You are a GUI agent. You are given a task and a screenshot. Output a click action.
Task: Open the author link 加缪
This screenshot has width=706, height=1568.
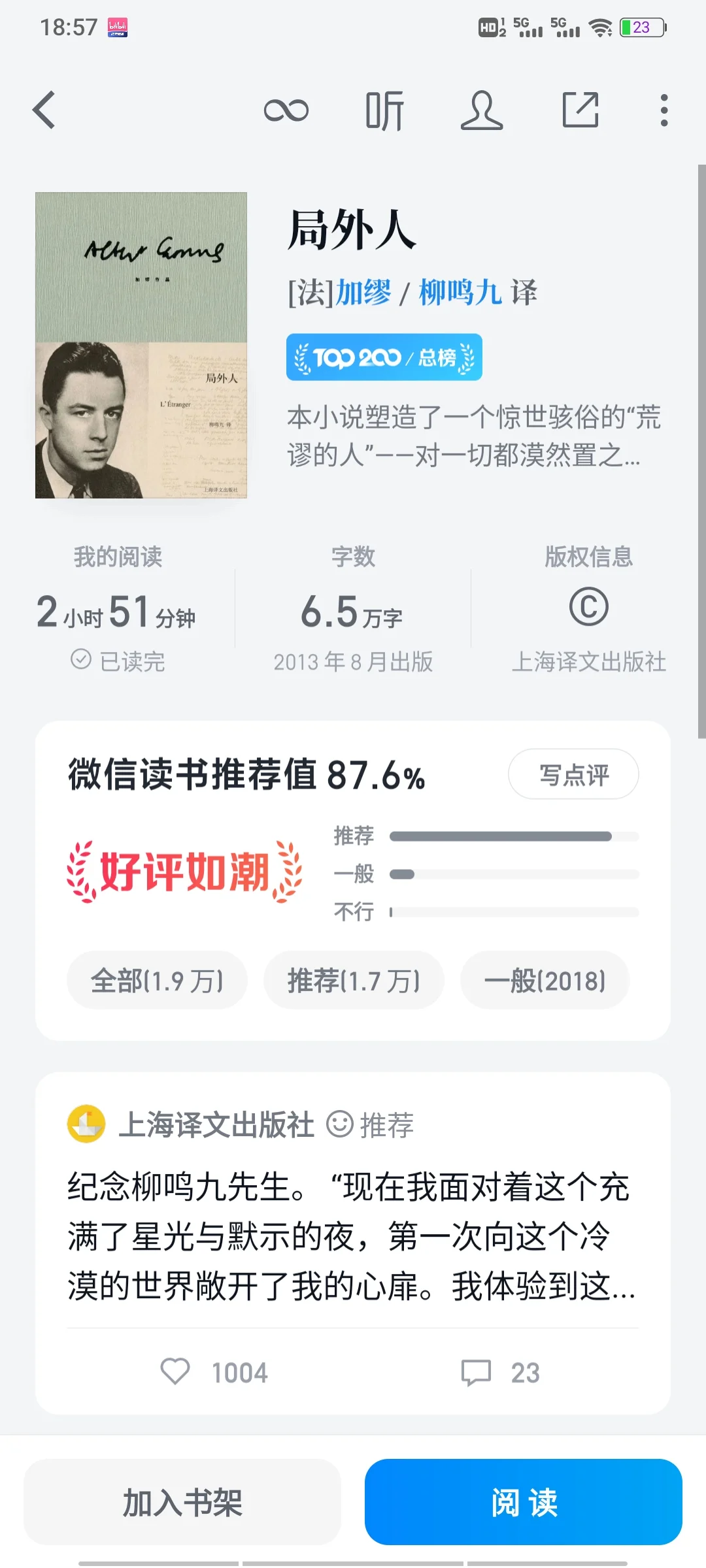363,292
